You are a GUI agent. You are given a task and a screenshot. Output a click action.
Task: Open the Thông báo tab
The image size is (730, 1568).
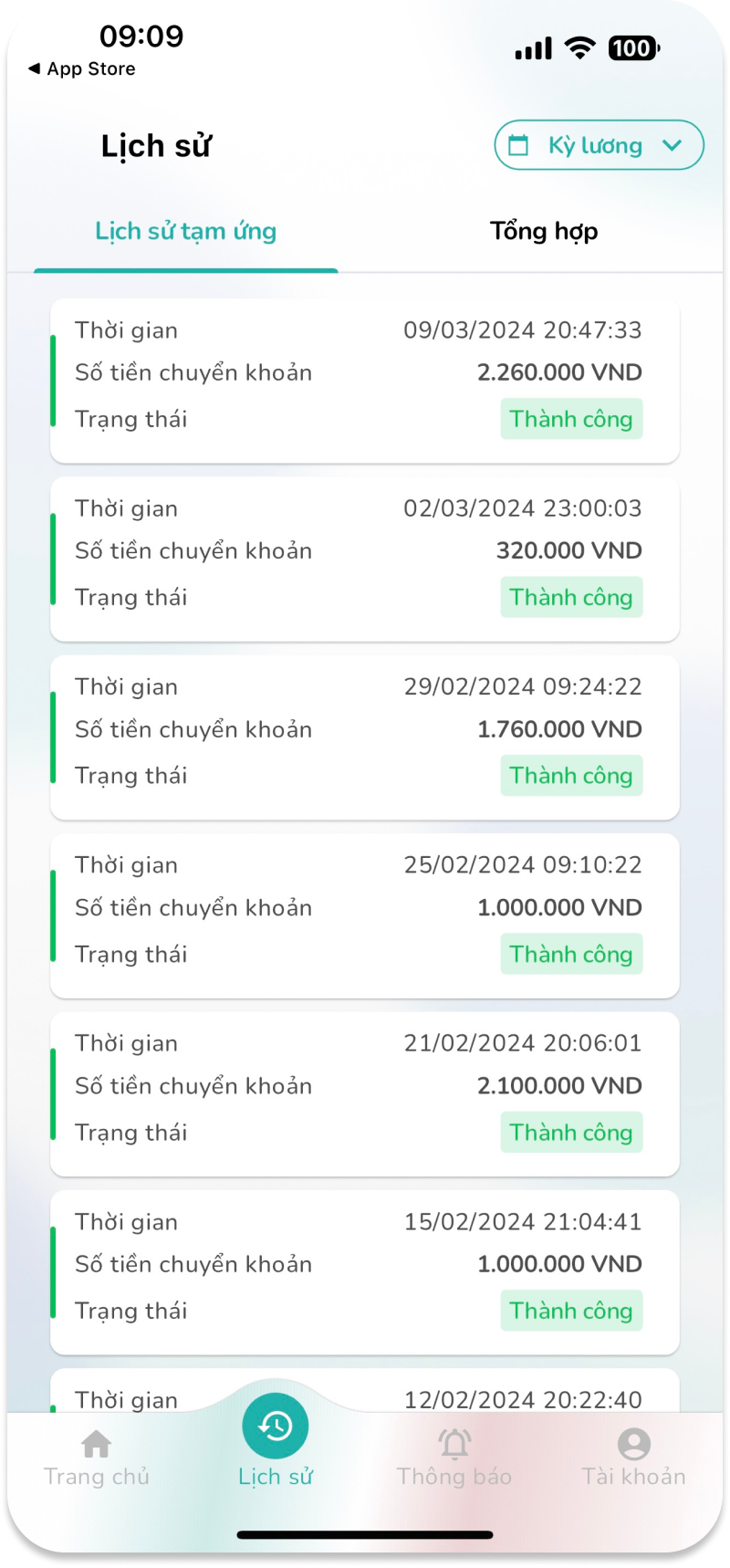click(454, 1458)
